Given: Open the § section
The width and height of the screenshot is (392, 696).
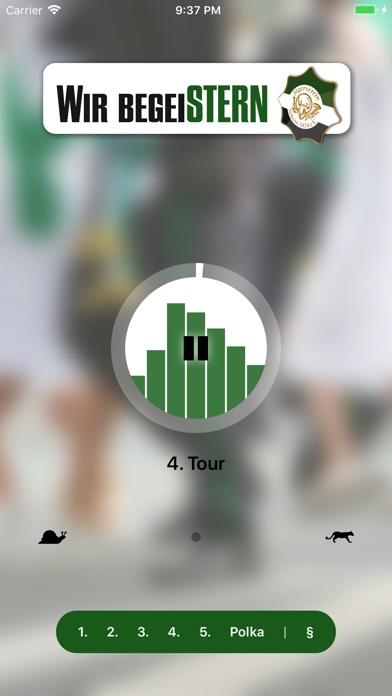Looking at the screenshot, I should tap(310, 633).
